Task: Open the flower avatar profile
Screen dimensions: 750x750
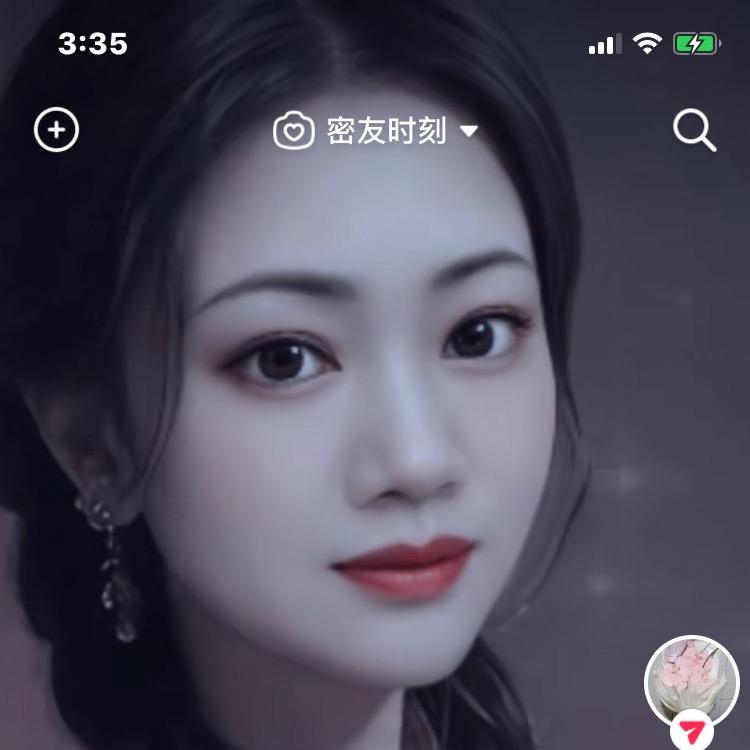Action: click(691, 682)
